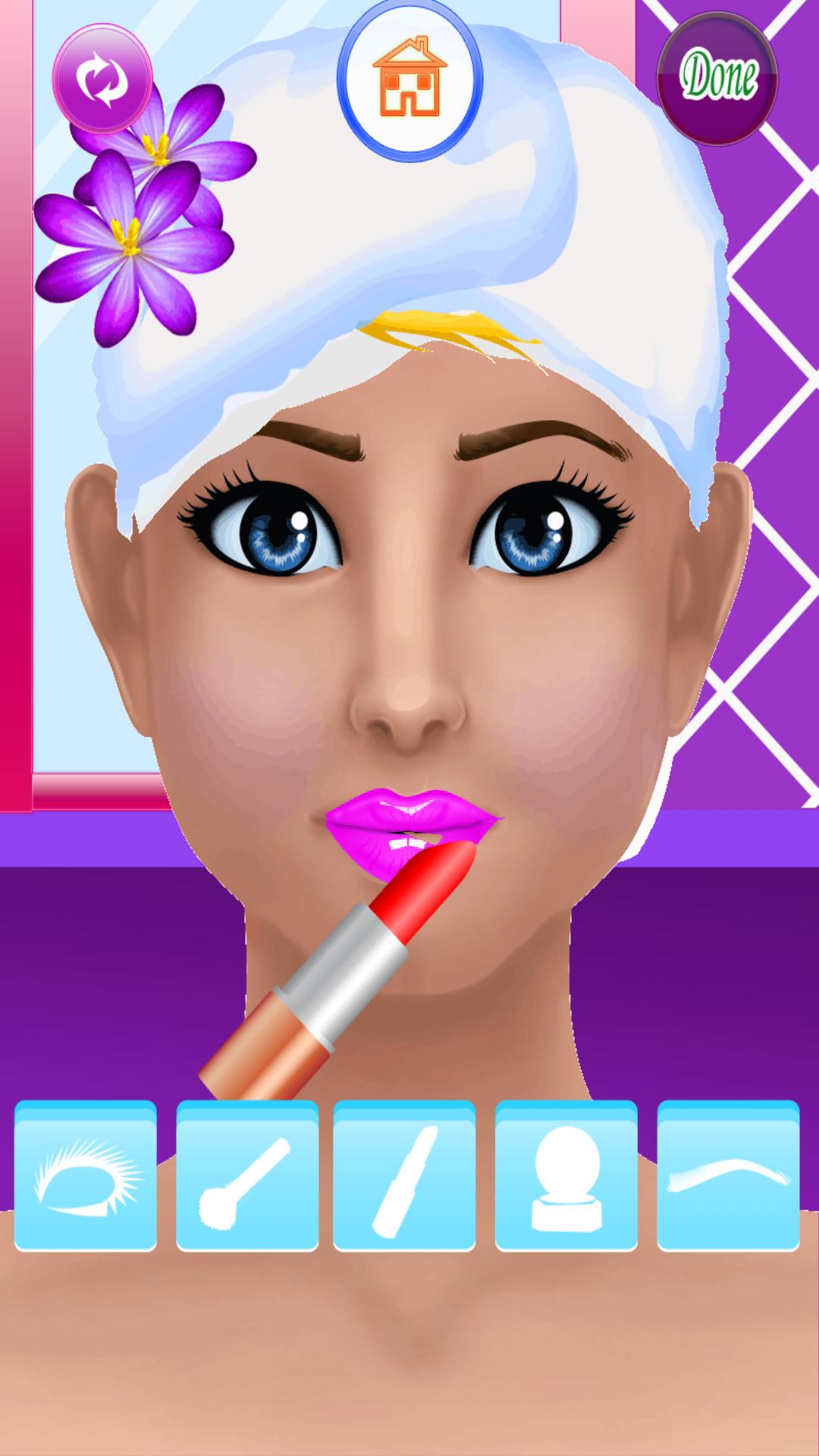Tap the purple reset arrows button

point(102,79)
